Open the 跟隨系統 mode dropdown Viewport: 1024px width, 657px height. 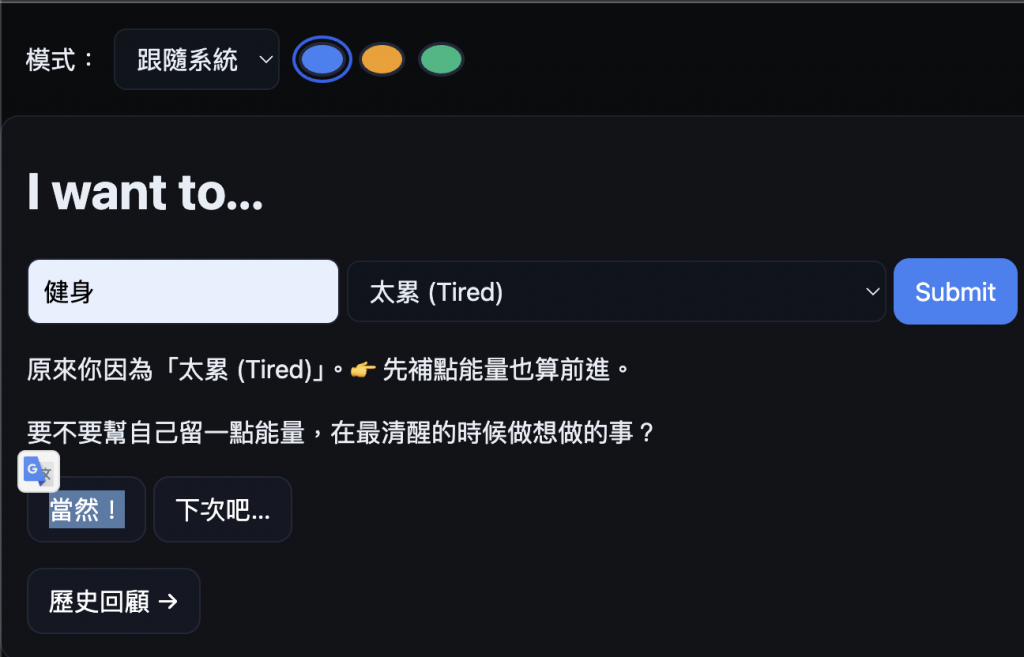click(196, 60)
